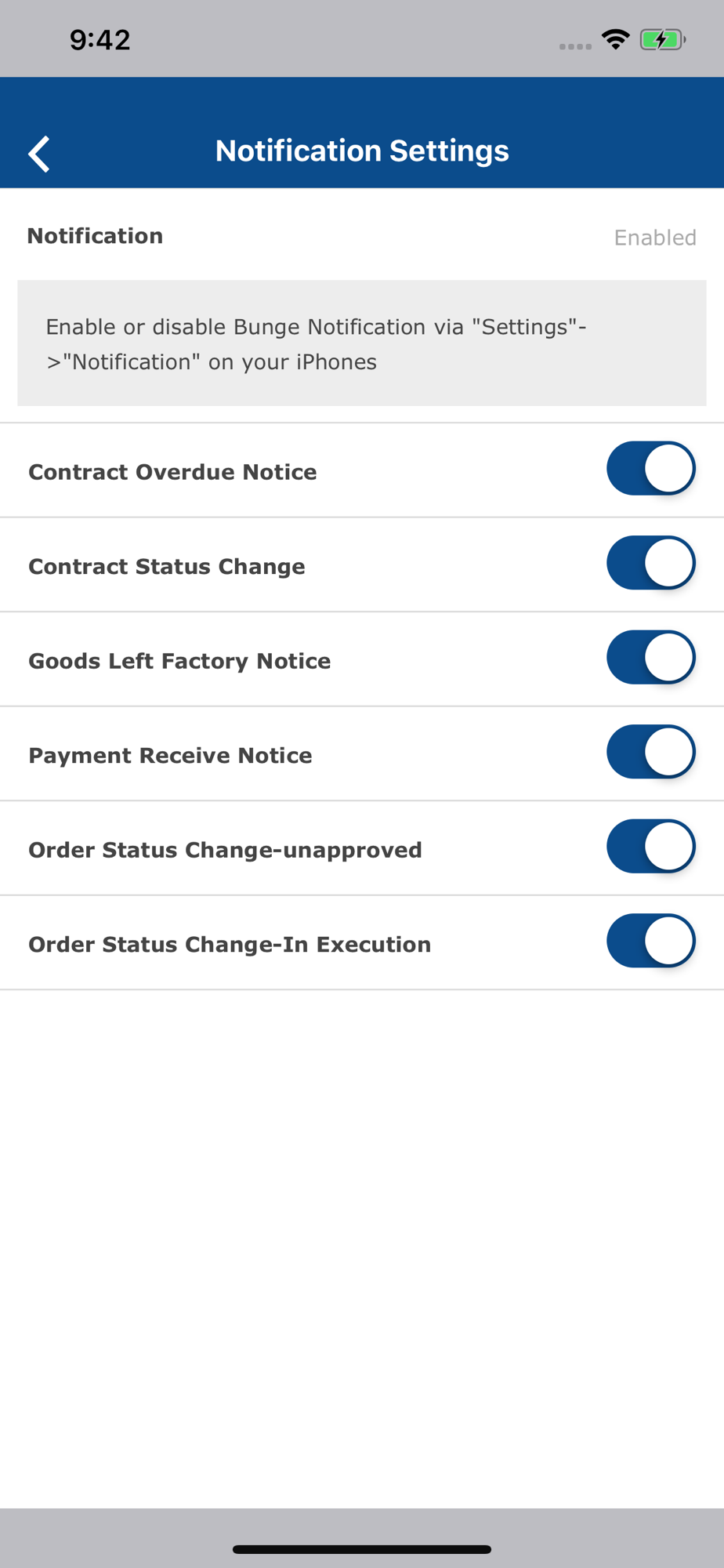Turn off Contract Overdue Notice
Viewport: 724px width, 1568px height.
650,469
